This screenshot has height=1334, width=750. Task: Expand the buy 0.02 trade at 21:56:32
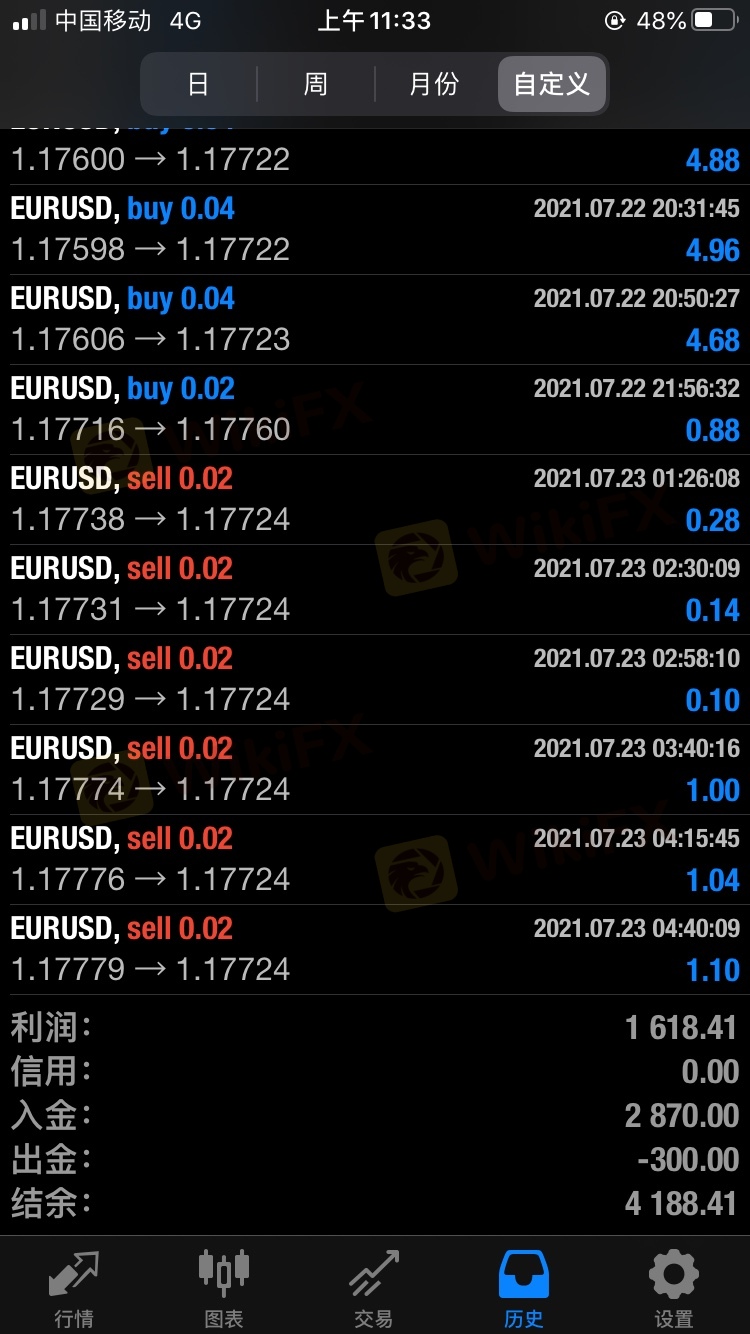[375, 409]
